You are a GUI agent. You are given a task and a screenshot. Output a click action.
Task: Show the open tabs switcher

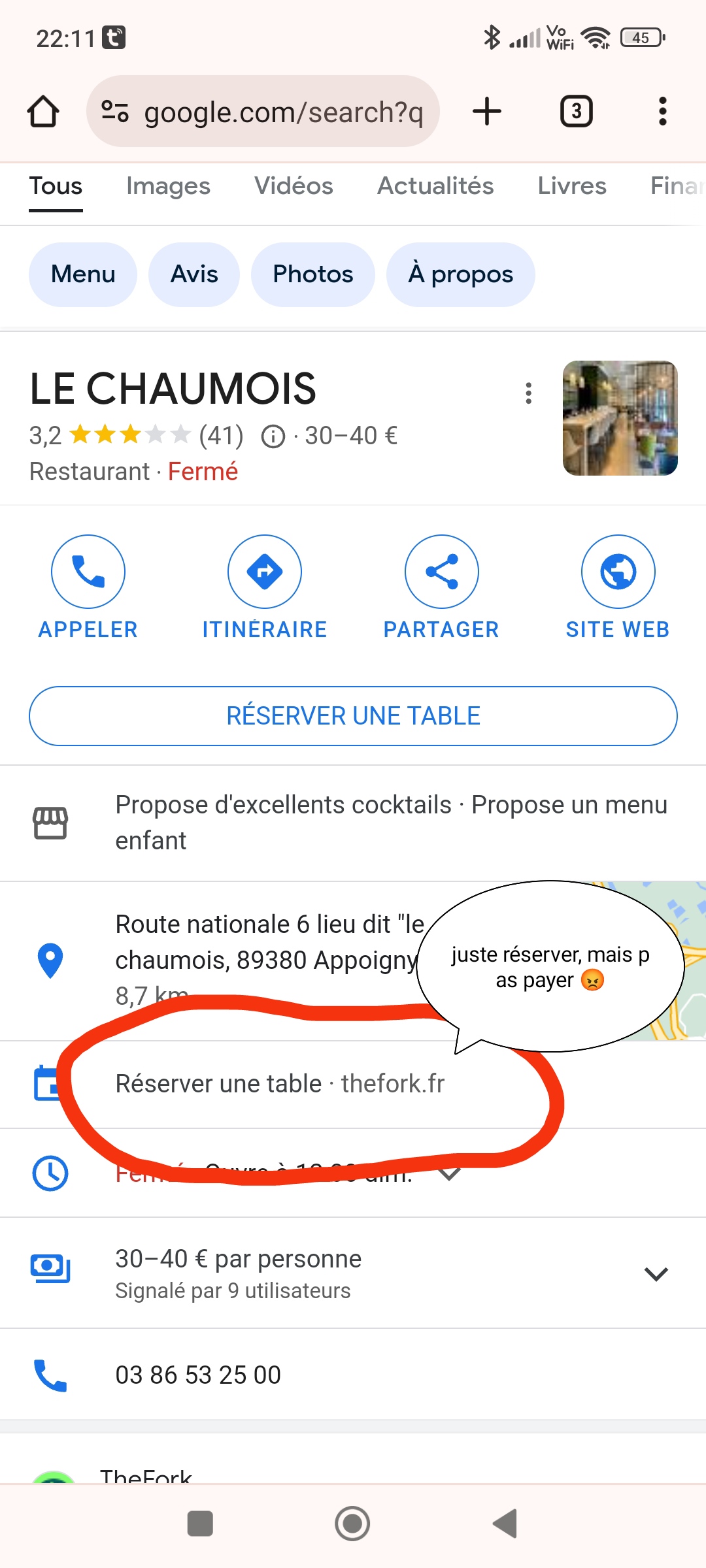point(576,111)
